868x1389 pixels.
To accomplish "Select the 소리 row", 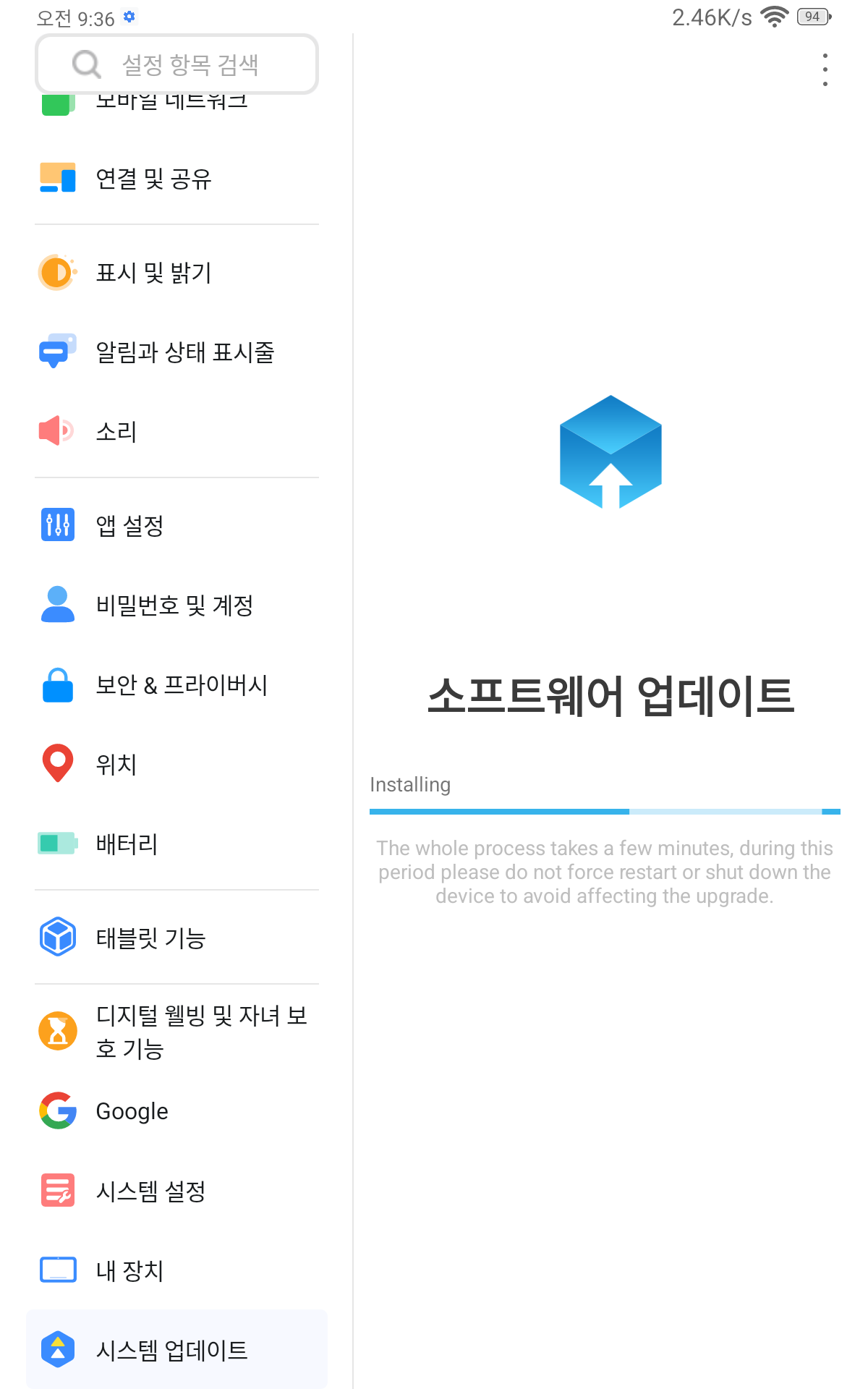I will [x=176, y=432].
